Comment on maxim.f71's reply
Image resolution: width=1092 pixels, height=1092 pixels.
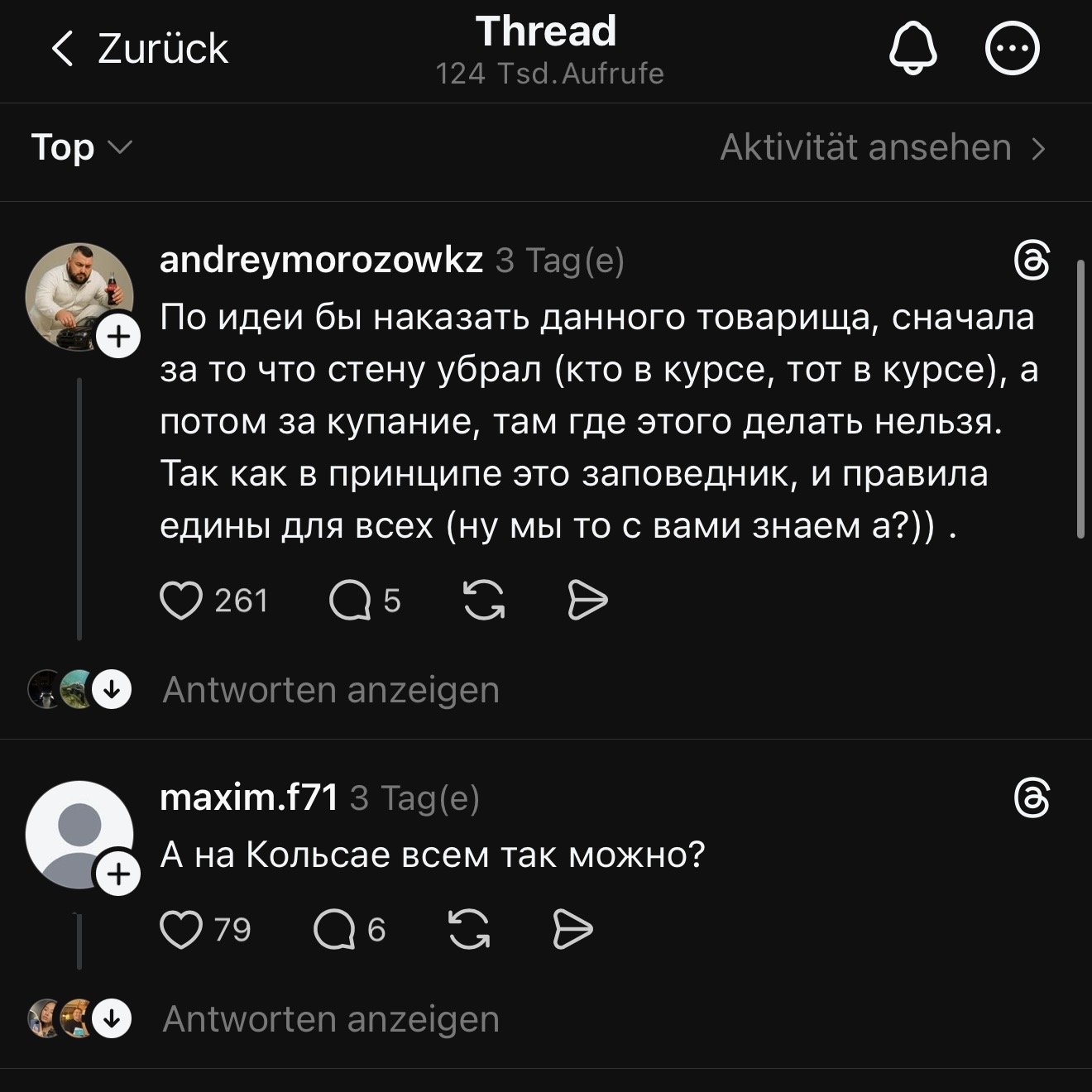tap(334, 930)
